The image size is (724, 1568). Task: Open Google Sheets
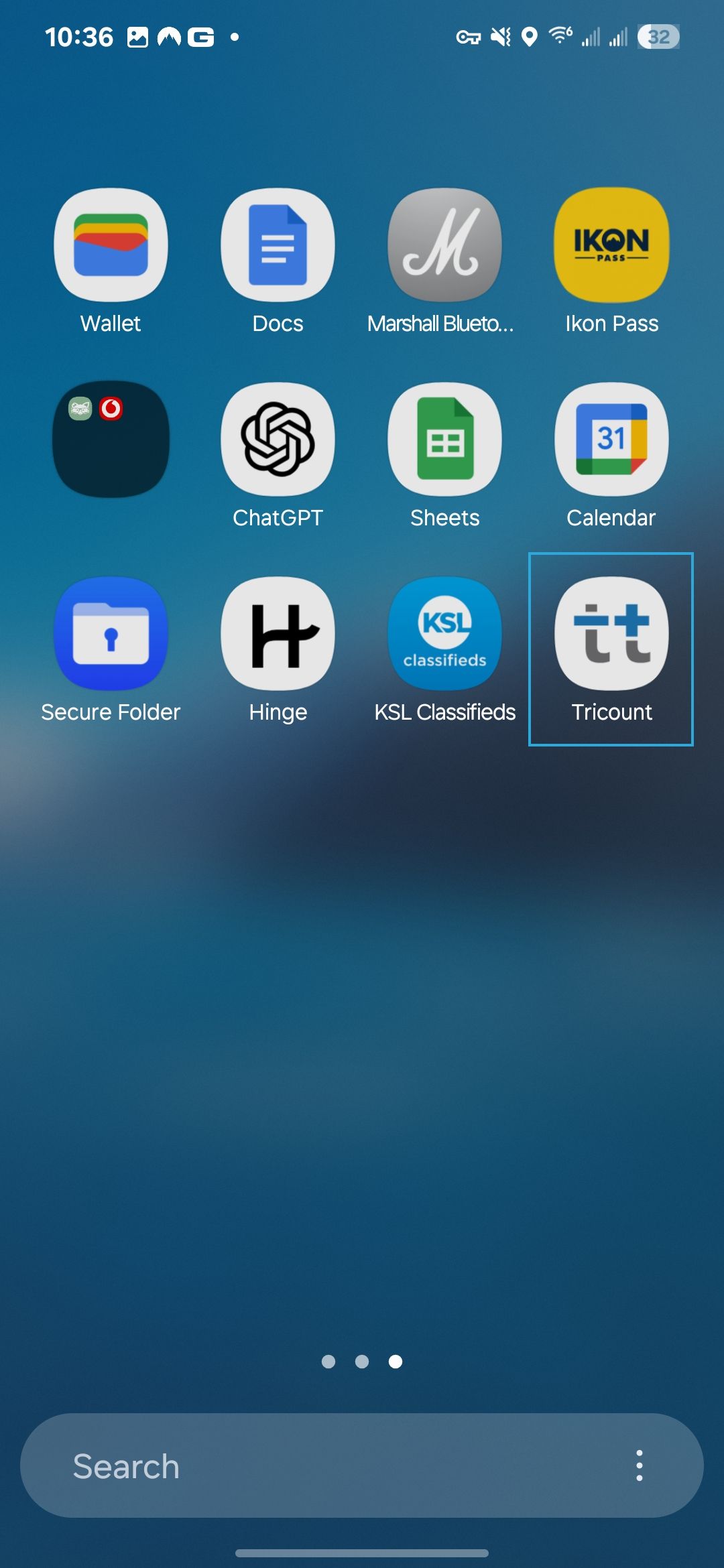pos(444,439)
